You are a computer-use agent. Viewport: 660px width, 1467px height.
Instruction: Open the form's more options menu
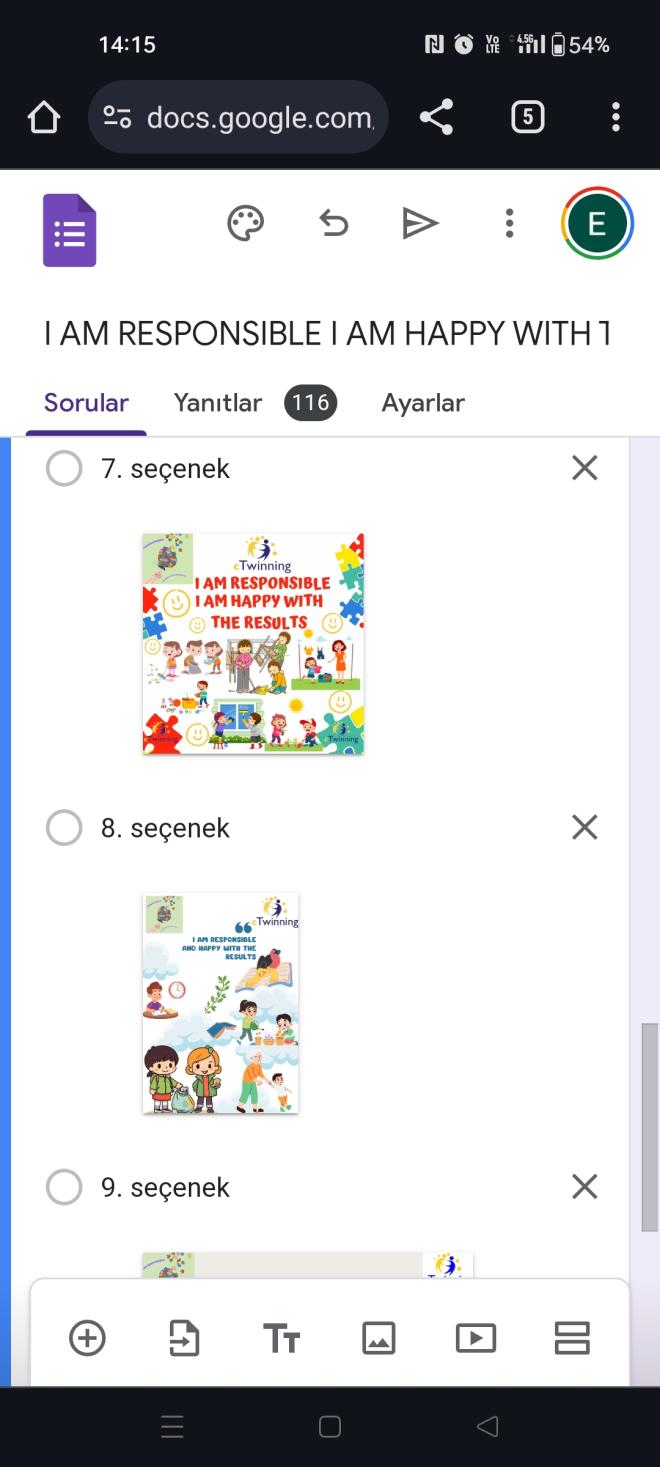[509, 224]
